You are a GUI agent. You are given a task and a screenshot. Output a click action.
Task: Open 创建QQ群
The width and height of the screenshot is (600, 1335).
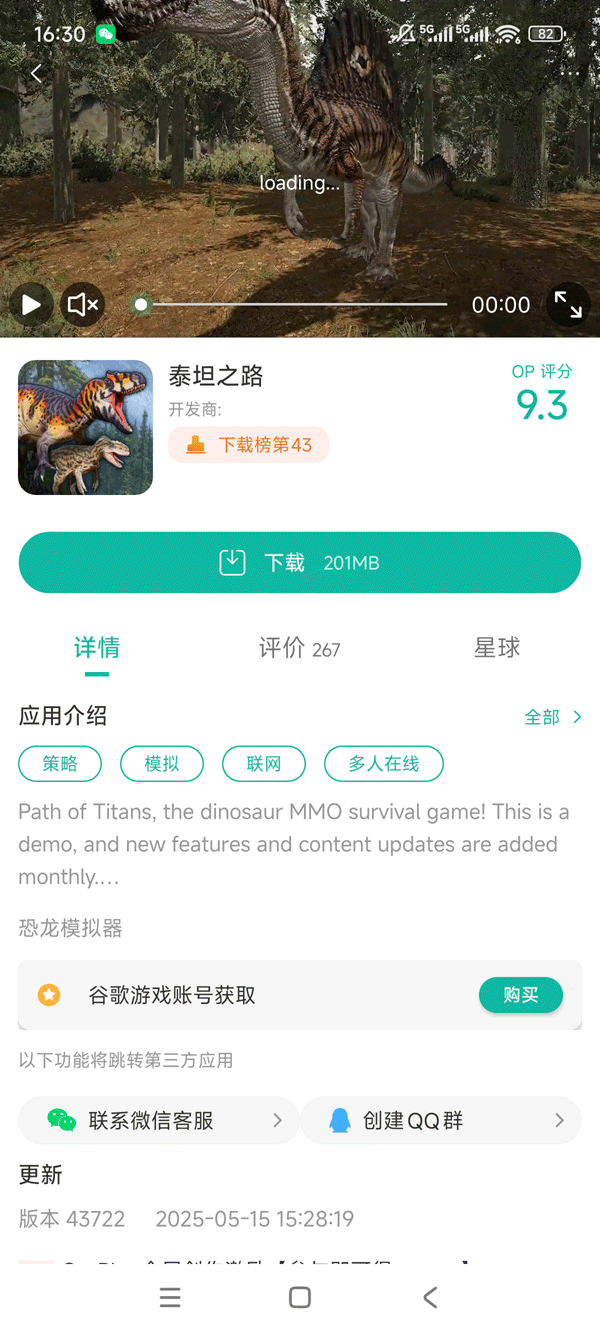click(441, 1121)
